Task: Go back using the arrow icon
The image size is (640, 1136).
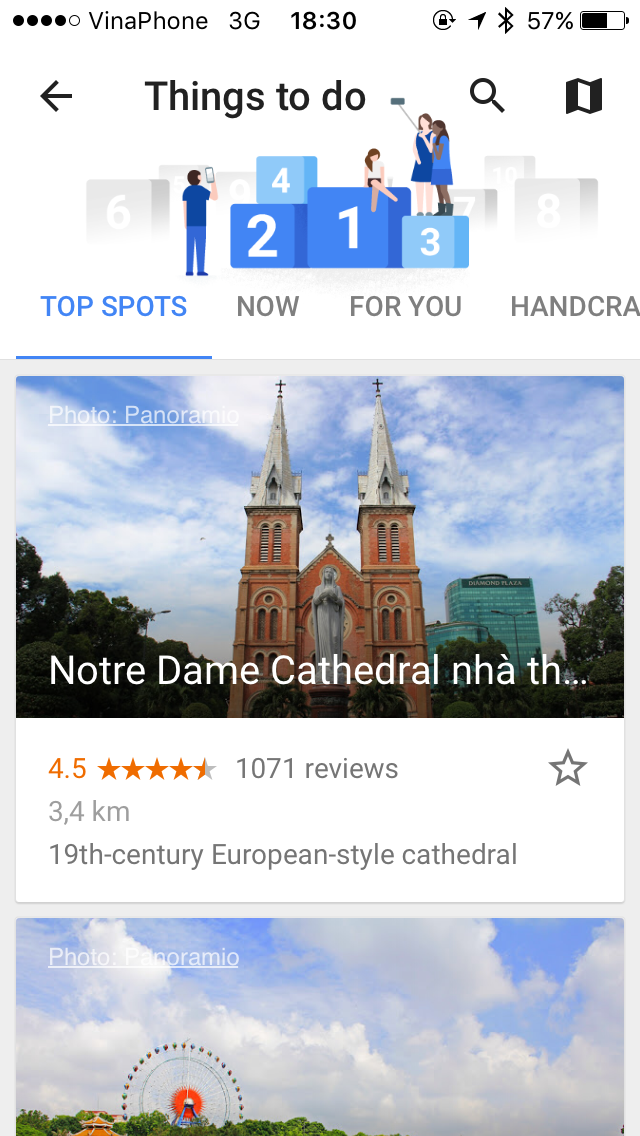Action: [56, 96]
